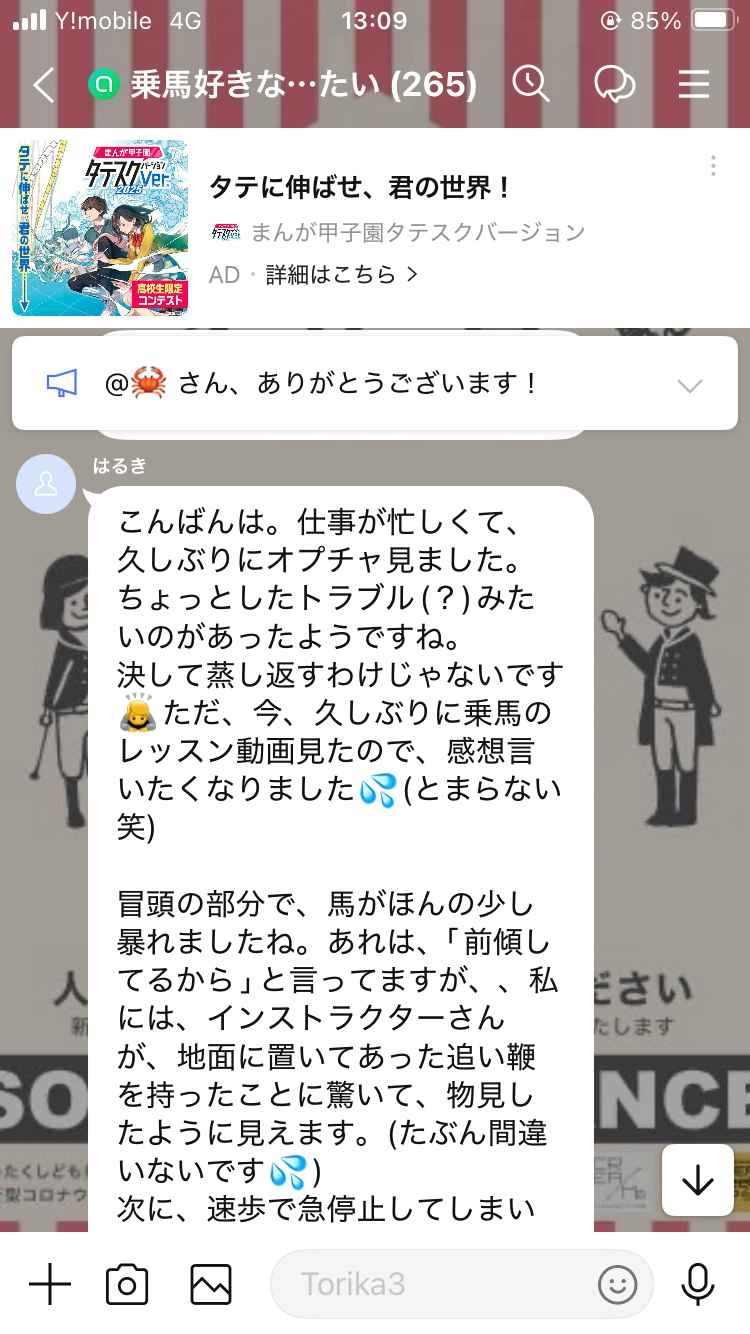Expand the pinned announcement chevron

[x=689, y=384]
